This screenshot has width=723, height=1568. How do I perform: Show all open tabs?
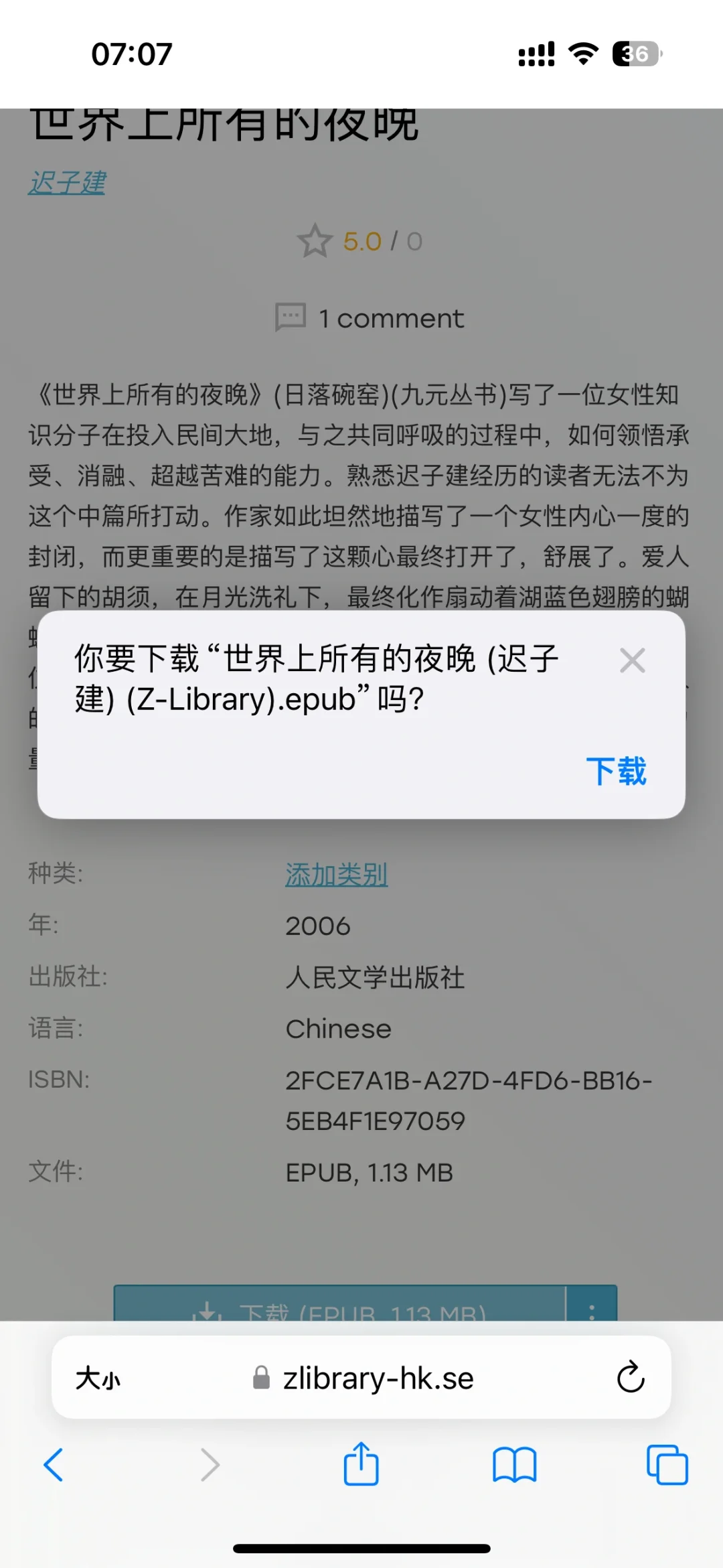pos(667,1465)
